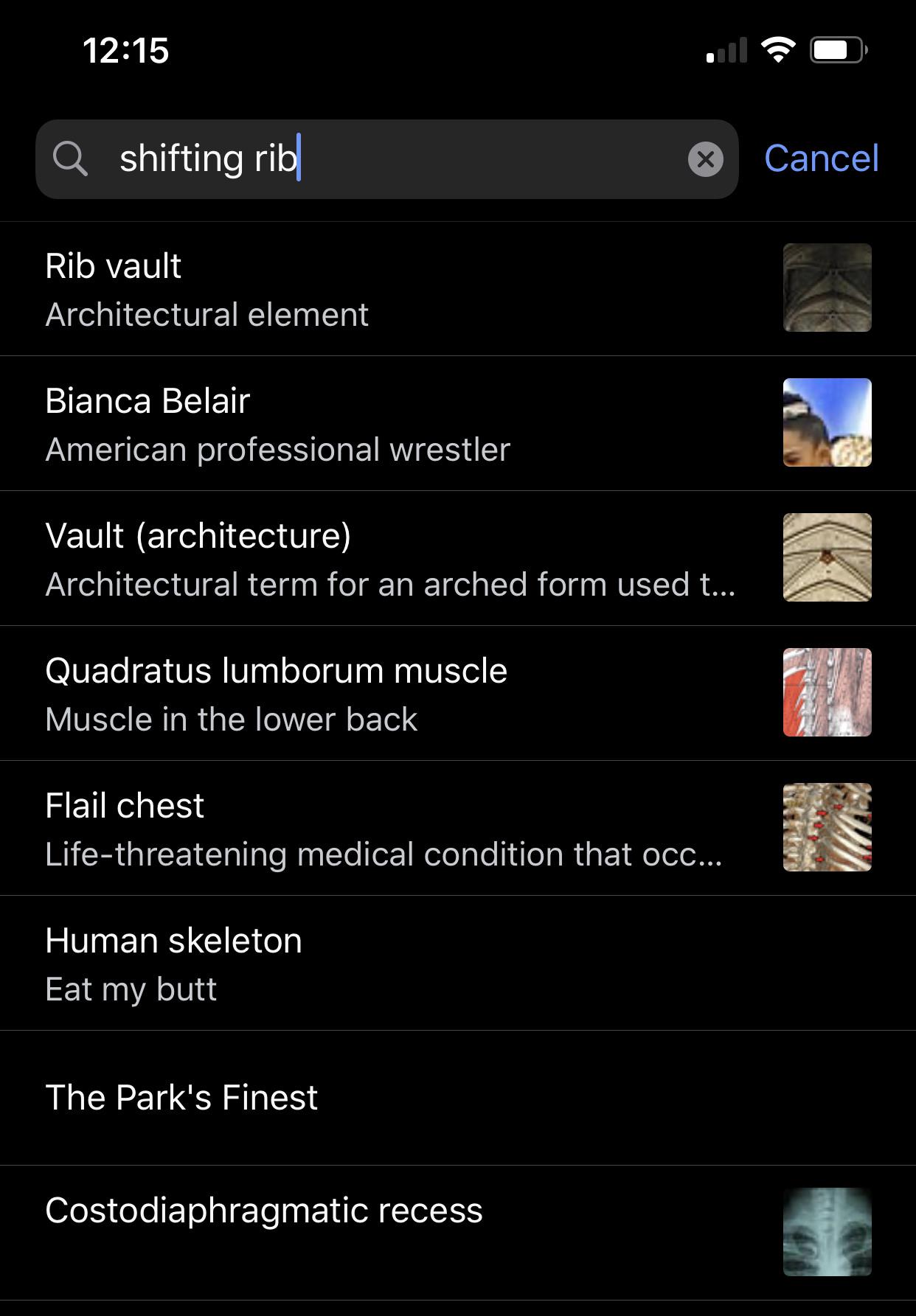Tap Cancel to dismiss search
The height and width of the screenshot is (1316, 916).
[820, 159]
